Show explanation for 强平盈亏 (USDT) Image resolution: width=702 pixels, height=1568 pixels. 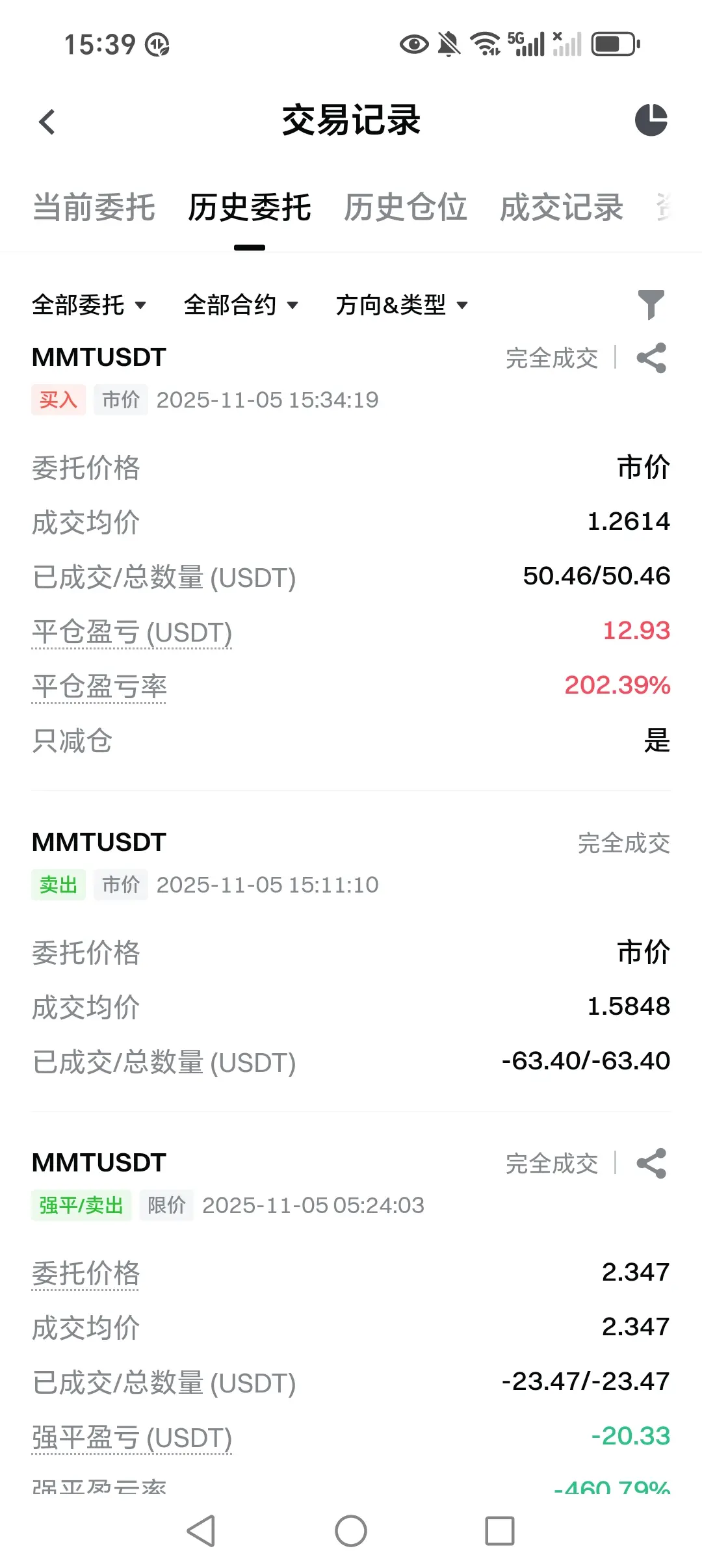pyautogui.click(x=132, y=1438)
